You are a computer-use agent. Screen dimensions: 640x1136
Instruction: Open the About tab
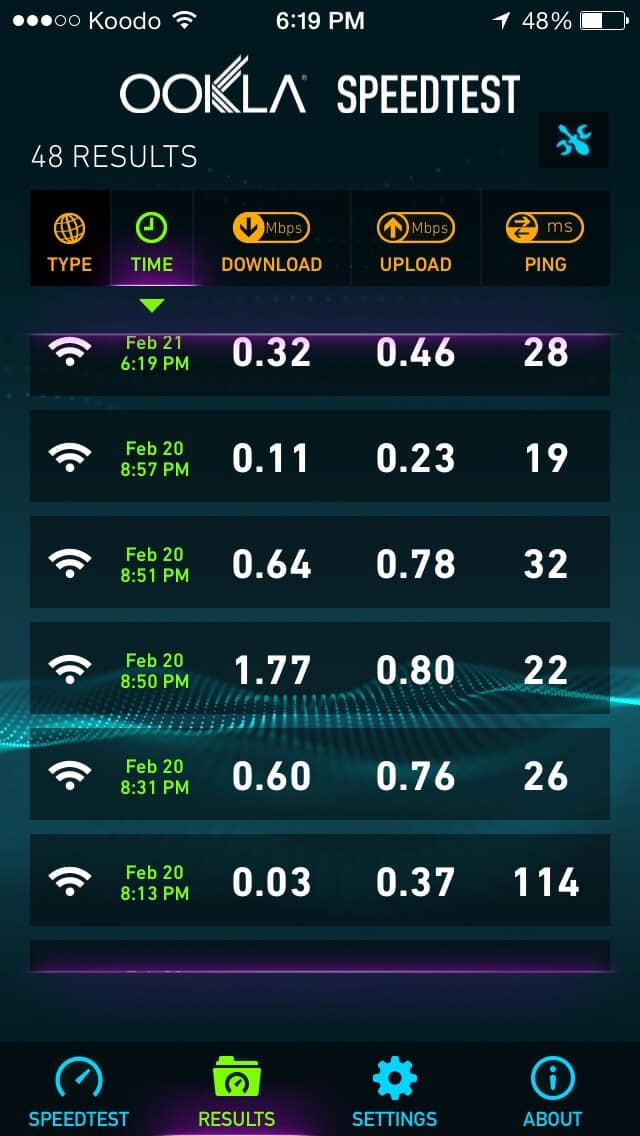[552, 1091]
